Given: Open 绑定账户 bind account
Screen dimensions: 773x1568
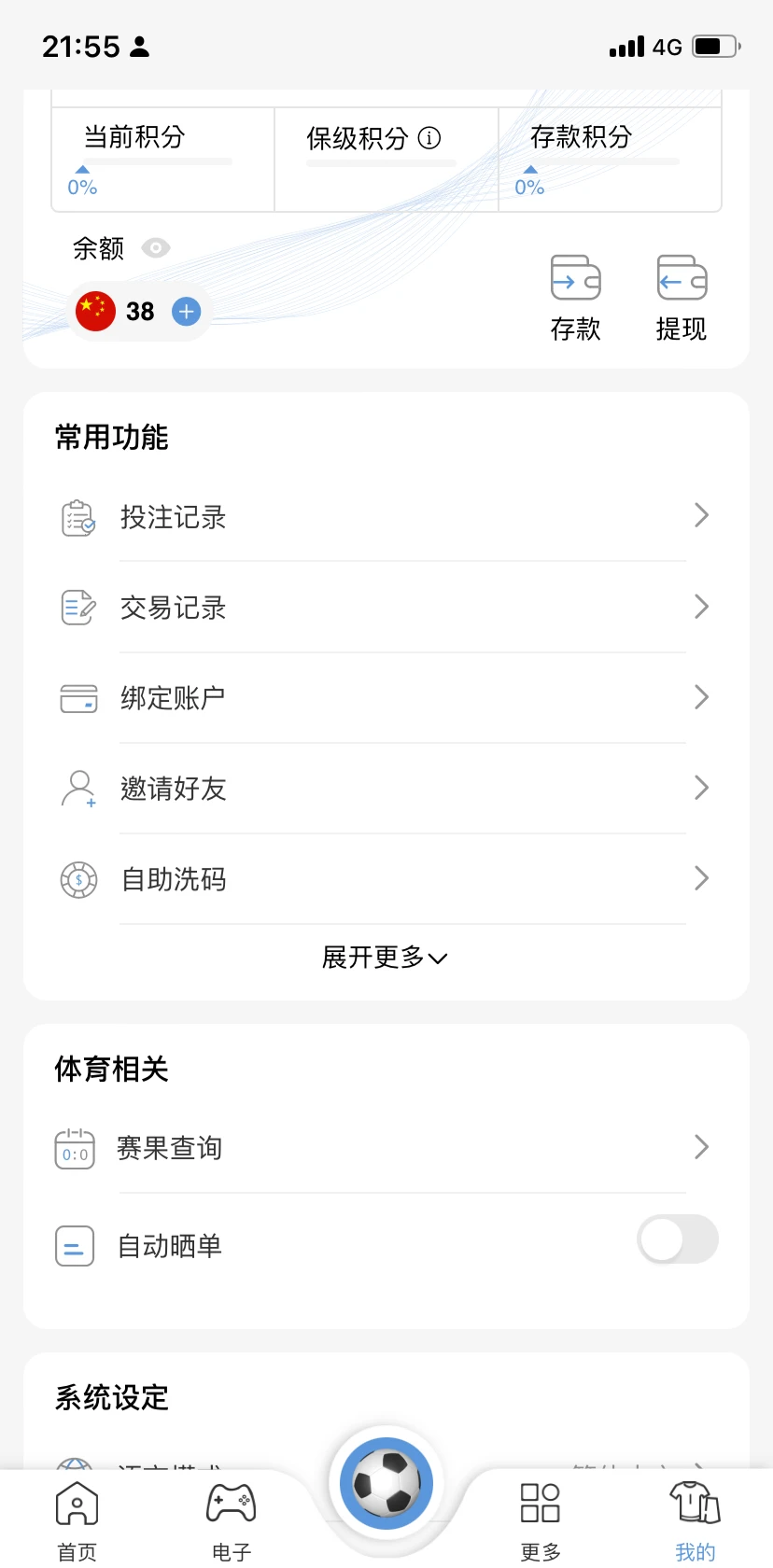Looking at the screenshot, I should pyautogui.click(x=383, y=698).
